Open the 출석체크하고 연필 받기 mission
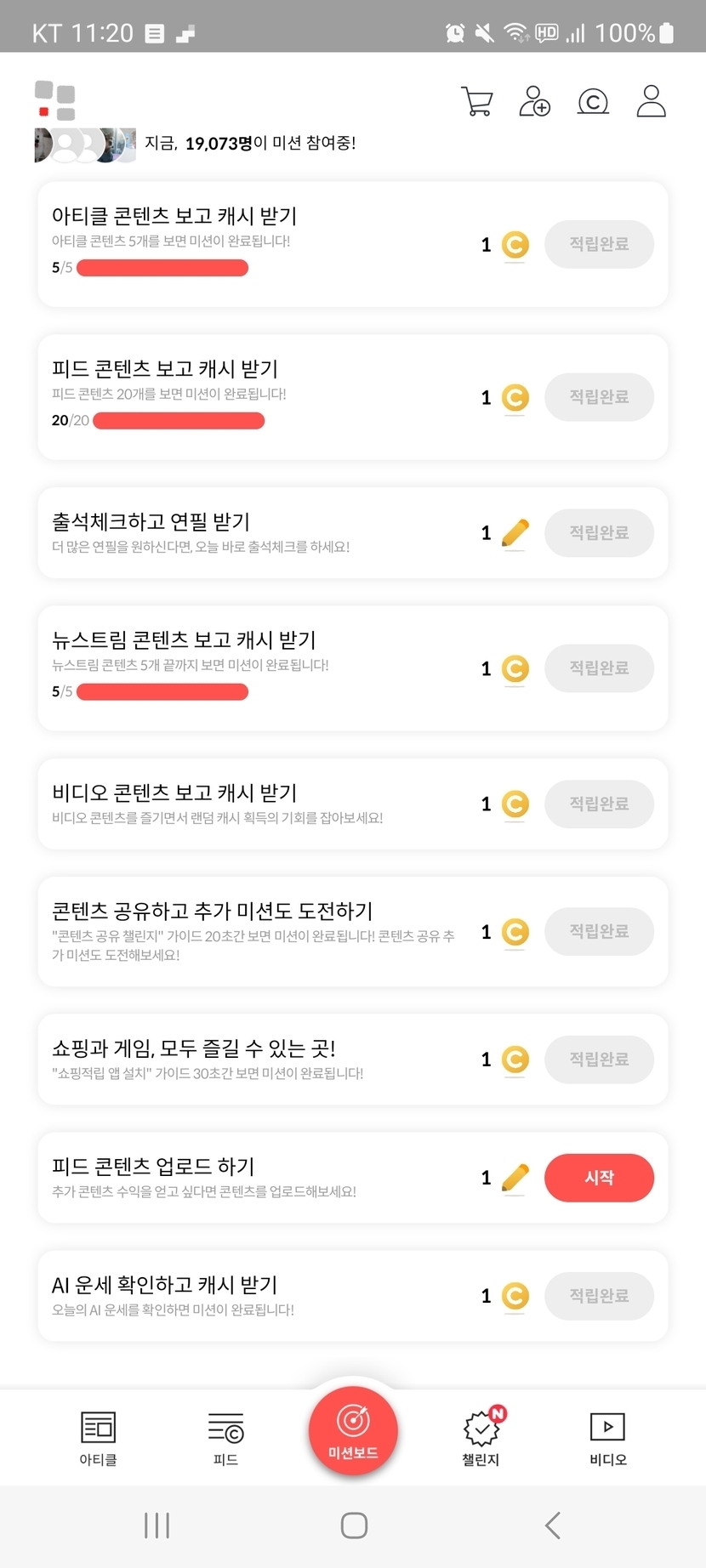The image size is (706, 1568). pos(255,533)
